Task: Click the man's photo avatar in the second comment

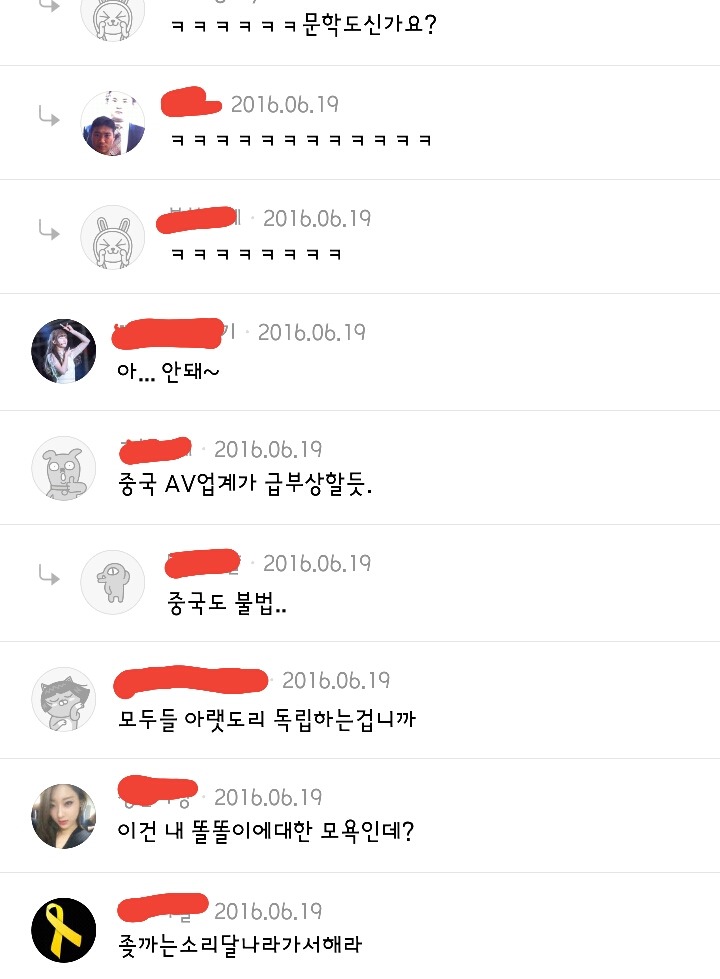Action: click(x=113, y=122)
